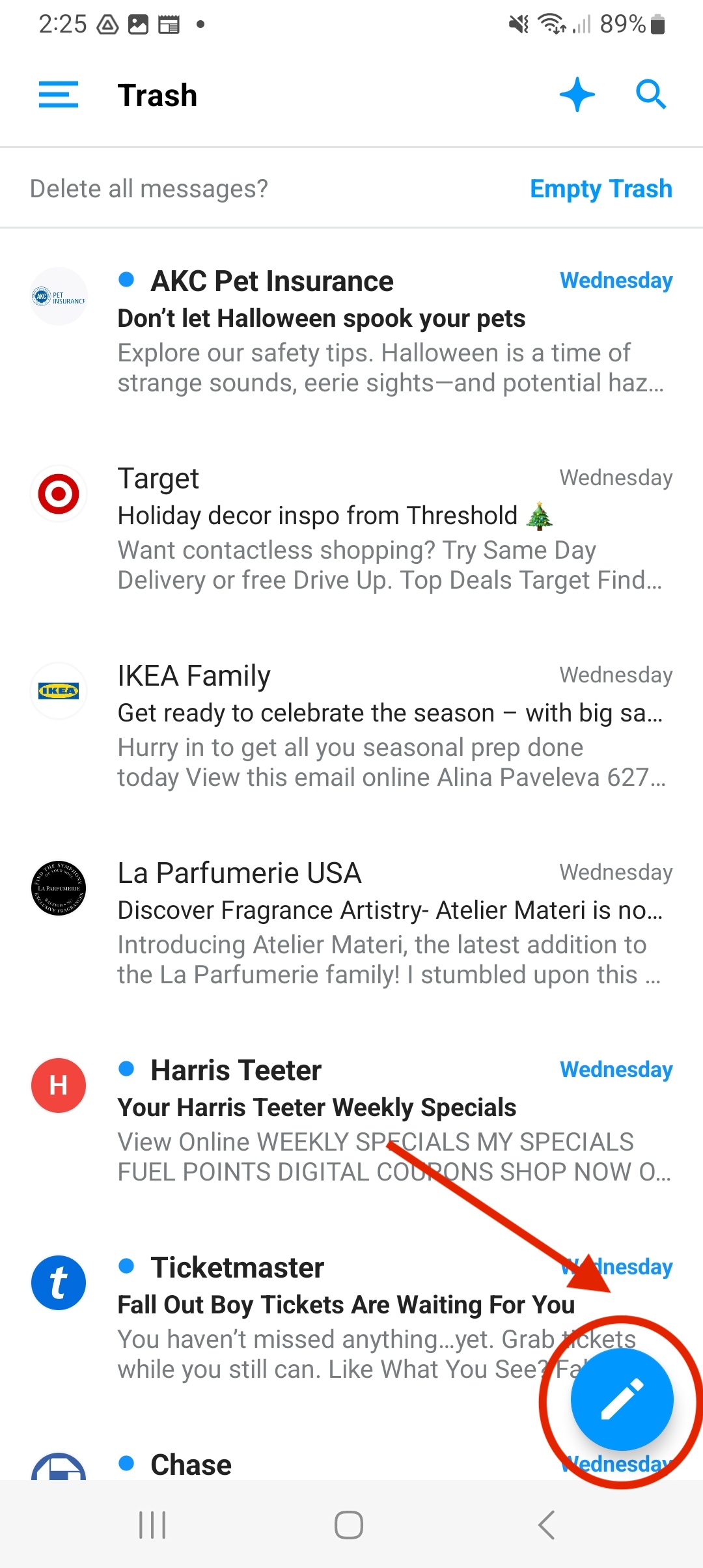
Task: Compose a new email with pencil button
Action: [622, 1400]
